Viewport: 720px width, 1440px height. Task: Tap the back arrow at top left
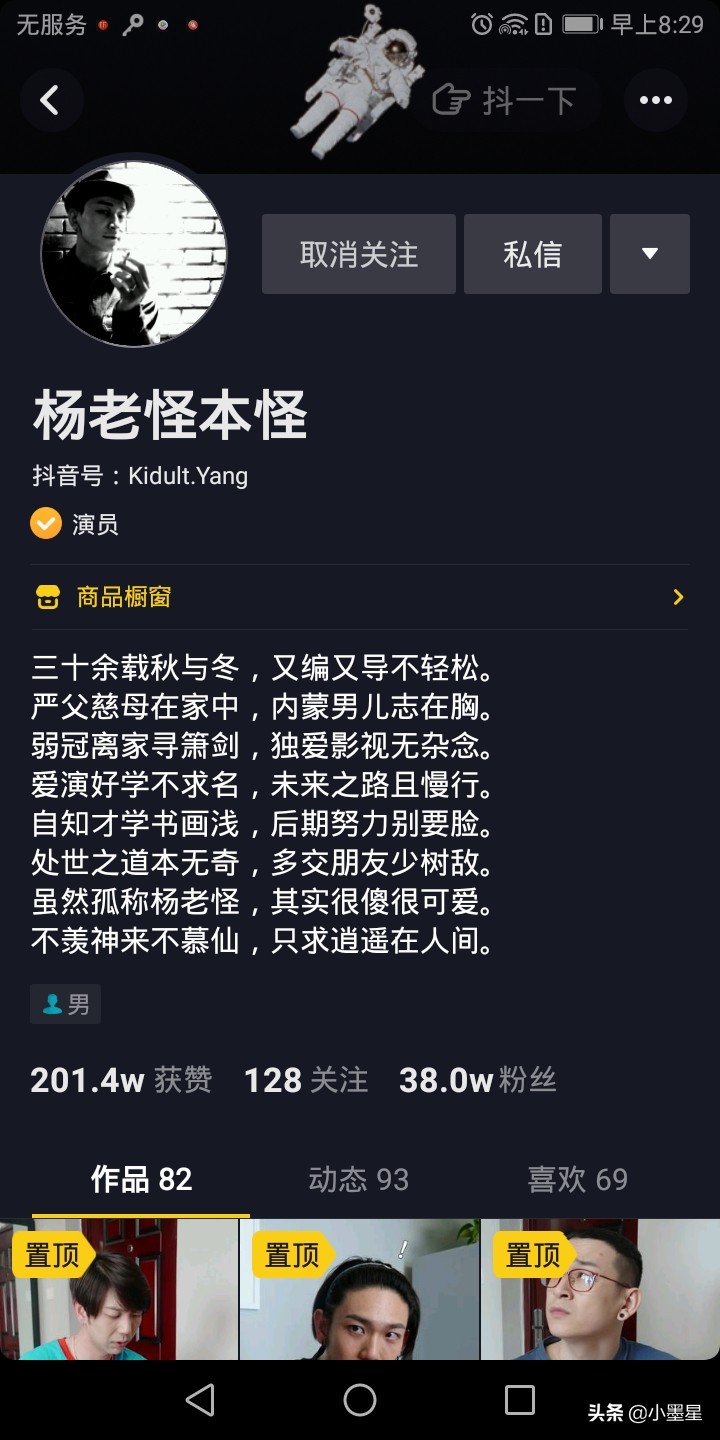51,100
